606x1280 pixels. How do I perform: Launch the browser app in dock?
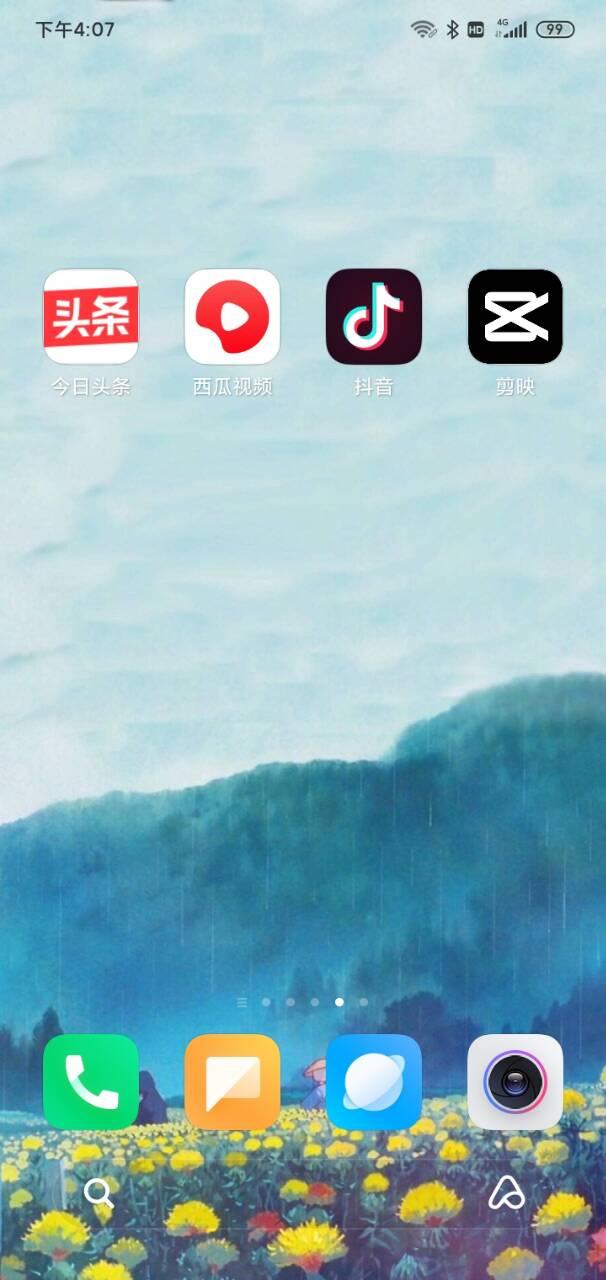coord(374,1082)
